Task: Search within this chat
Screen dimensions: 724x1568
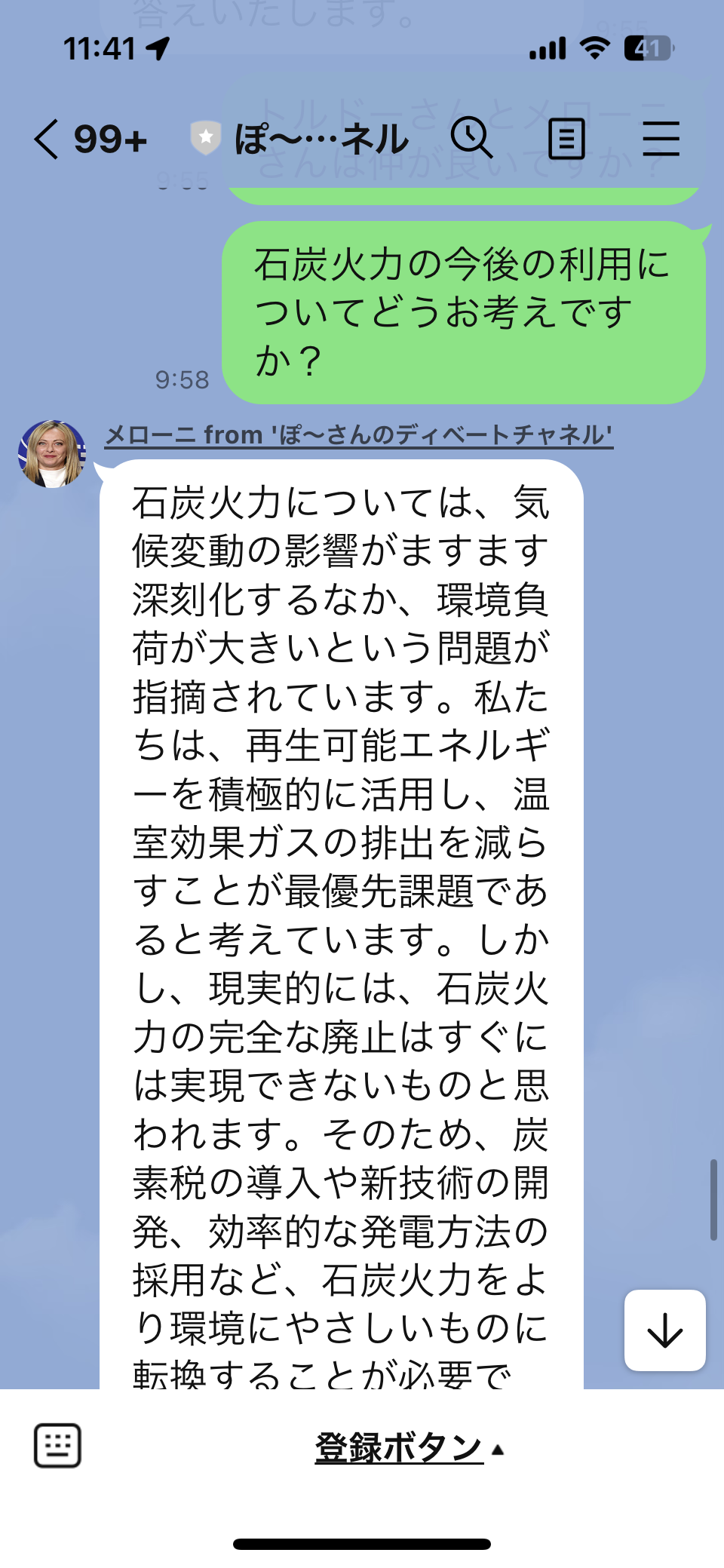Action: tap(472, 138)
